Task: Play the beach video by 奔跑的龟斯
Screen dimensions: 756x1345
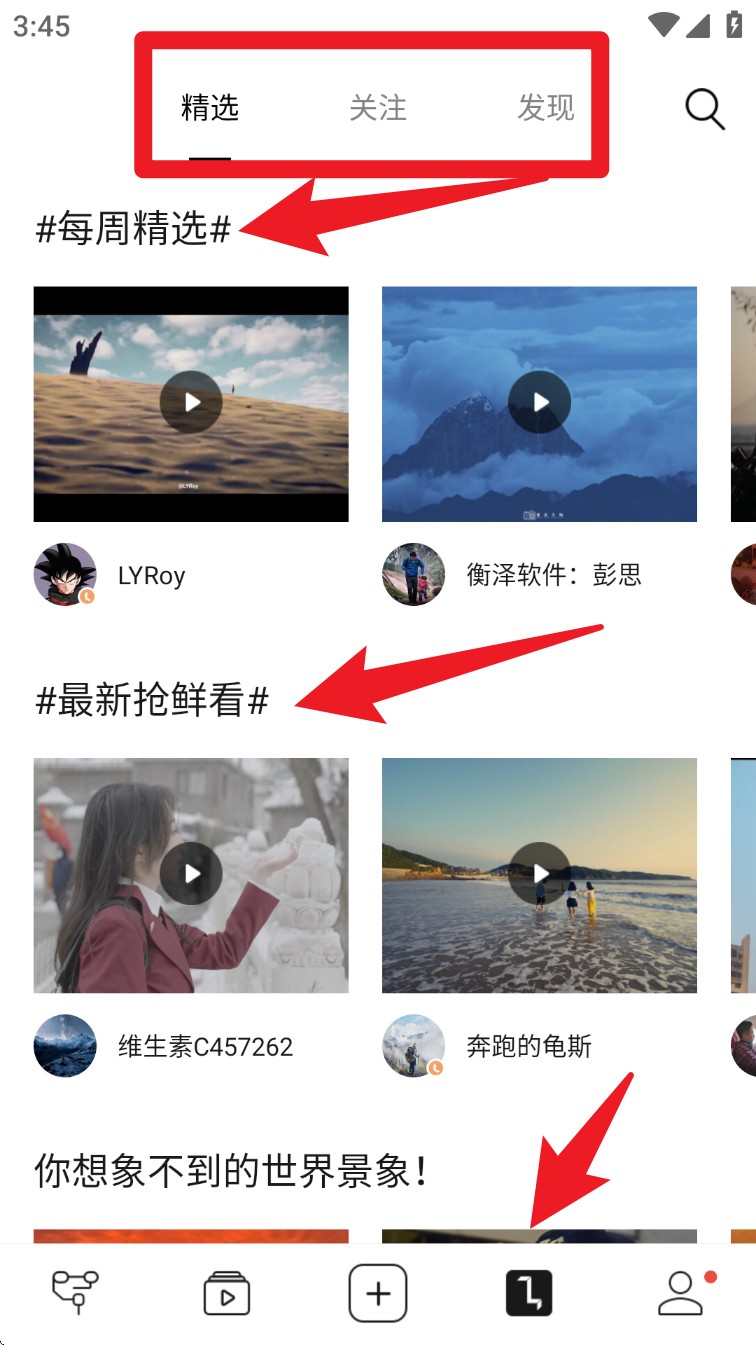Action: (x=539, y=873)
